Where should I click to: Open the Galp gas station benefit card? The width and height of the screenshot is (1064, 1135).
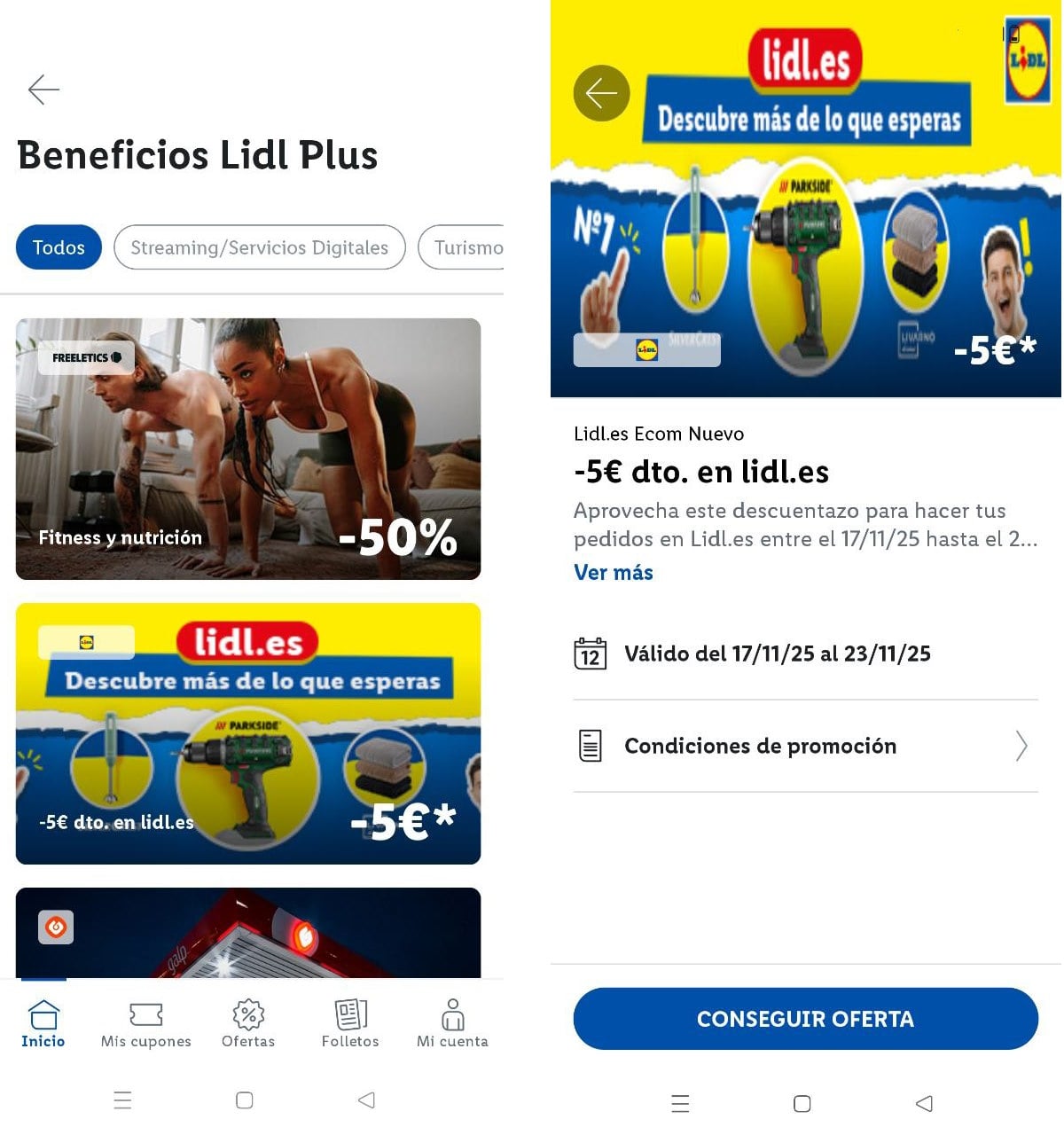(x=248, y=932)
